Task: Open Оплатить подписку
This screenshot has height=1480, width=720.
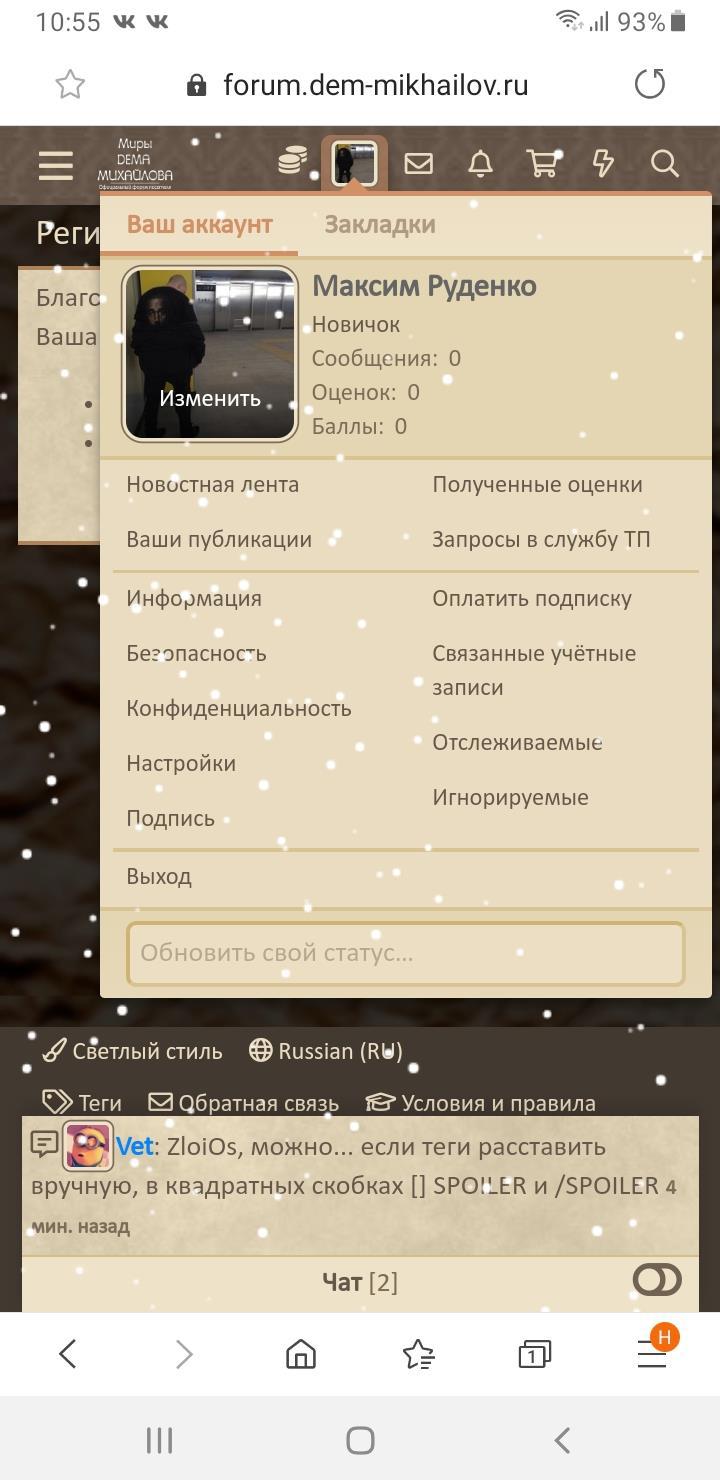Action: pyautogui.click(x=531, y=599)
